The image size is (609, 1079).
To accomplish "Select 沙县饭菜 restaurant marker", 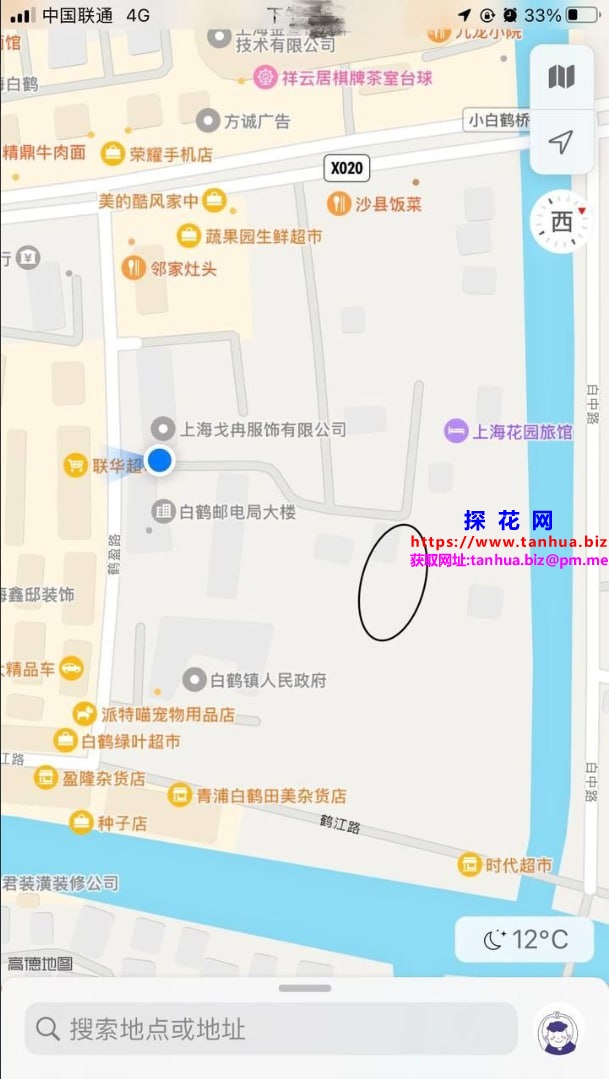I will [339, 204].
